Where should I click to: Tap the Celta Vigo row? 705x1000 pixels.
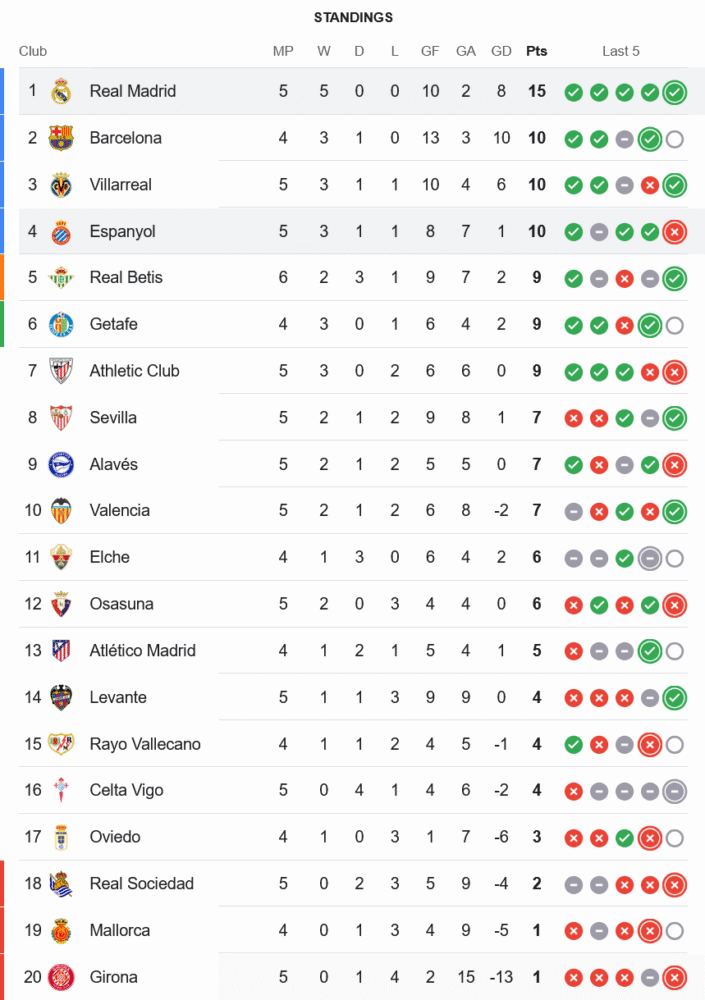128,790
